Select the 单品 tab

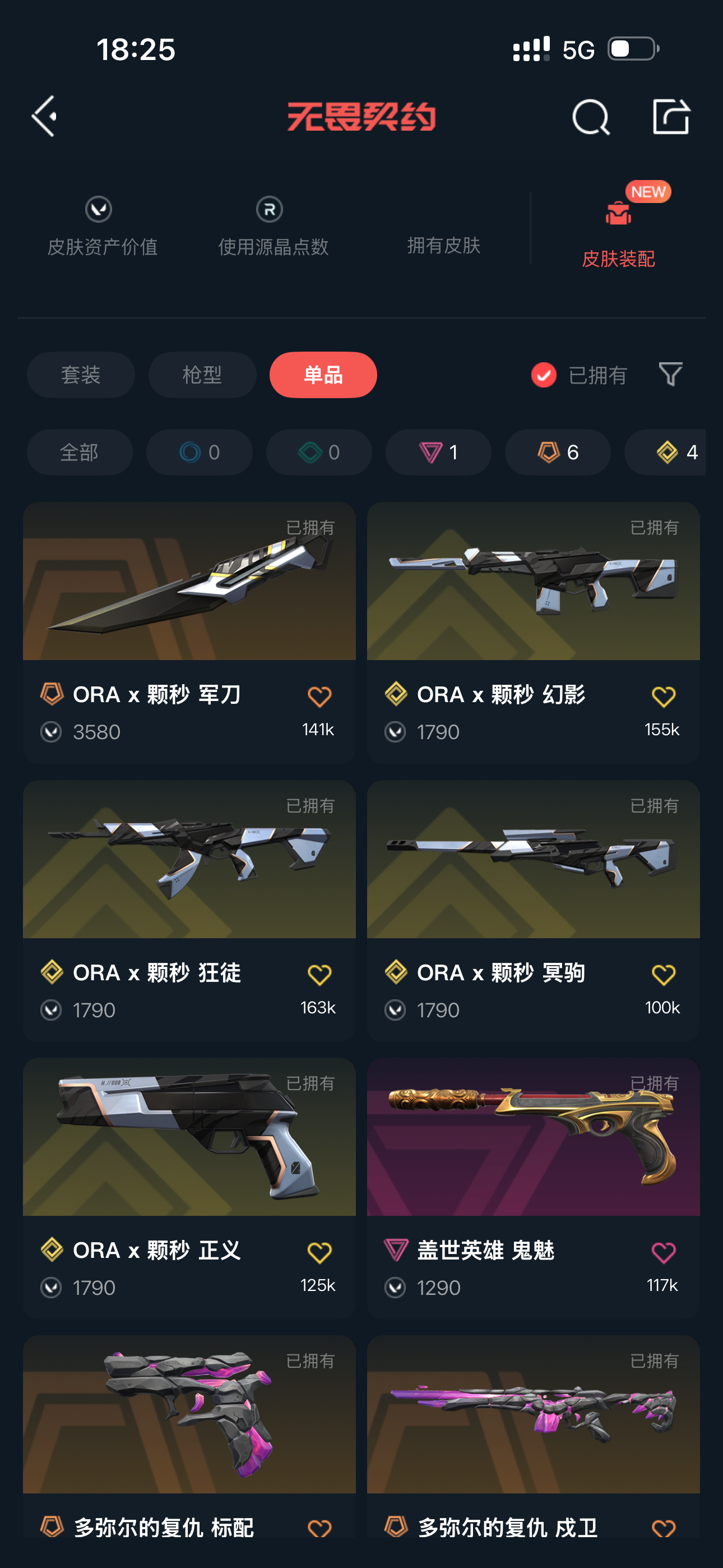pos(323,375)
